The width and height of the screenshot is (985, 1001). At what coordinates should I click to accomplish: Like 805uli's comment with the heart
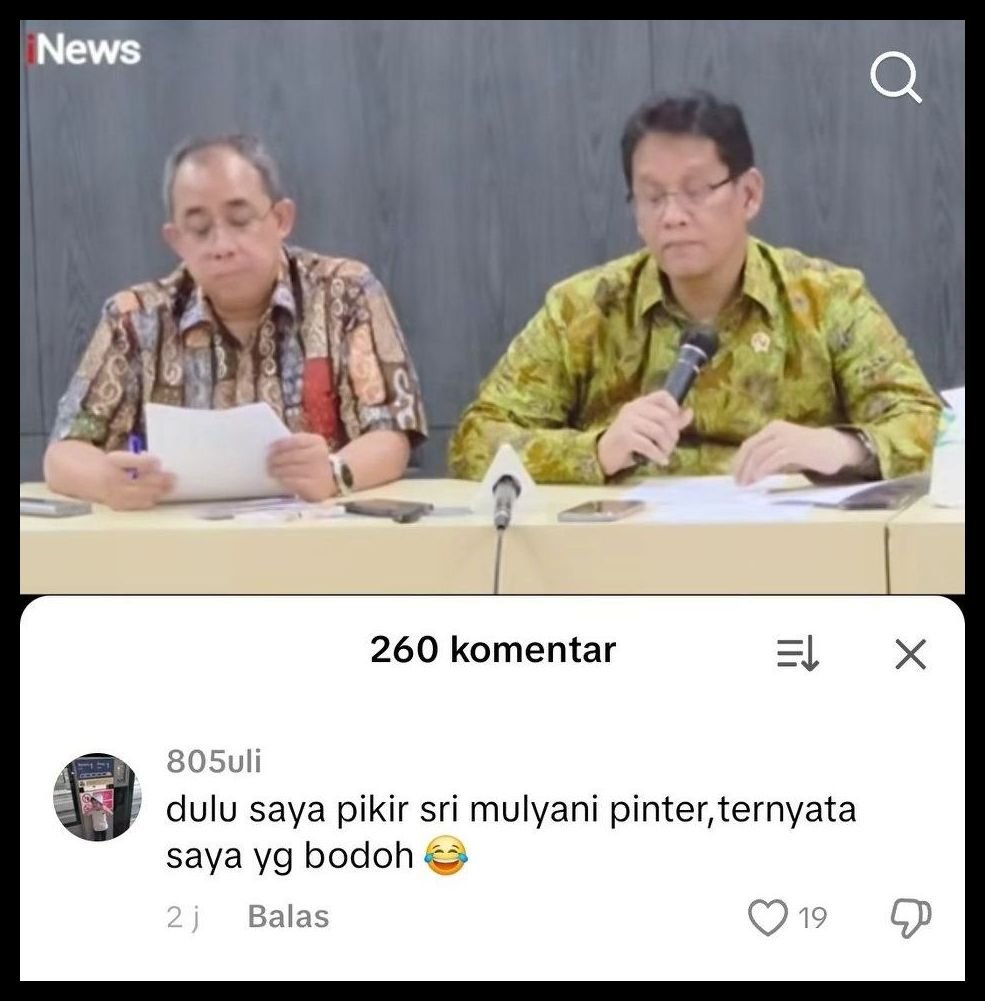[x=768, y=917]
